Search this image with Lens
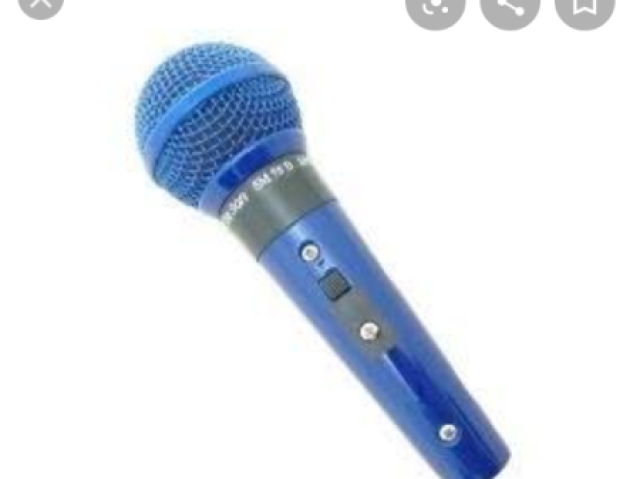 pos(435,6)
